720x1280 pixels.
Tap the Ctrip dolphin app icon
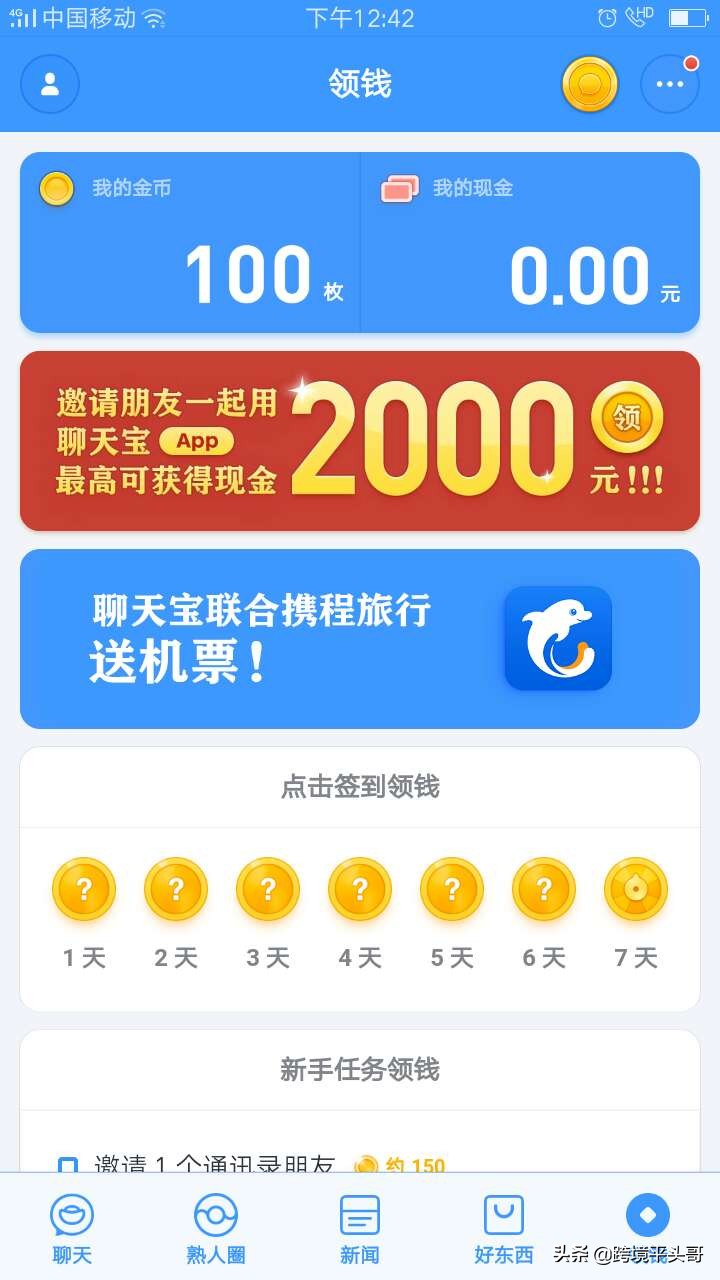pyautogui.click(x=557, y=638)
